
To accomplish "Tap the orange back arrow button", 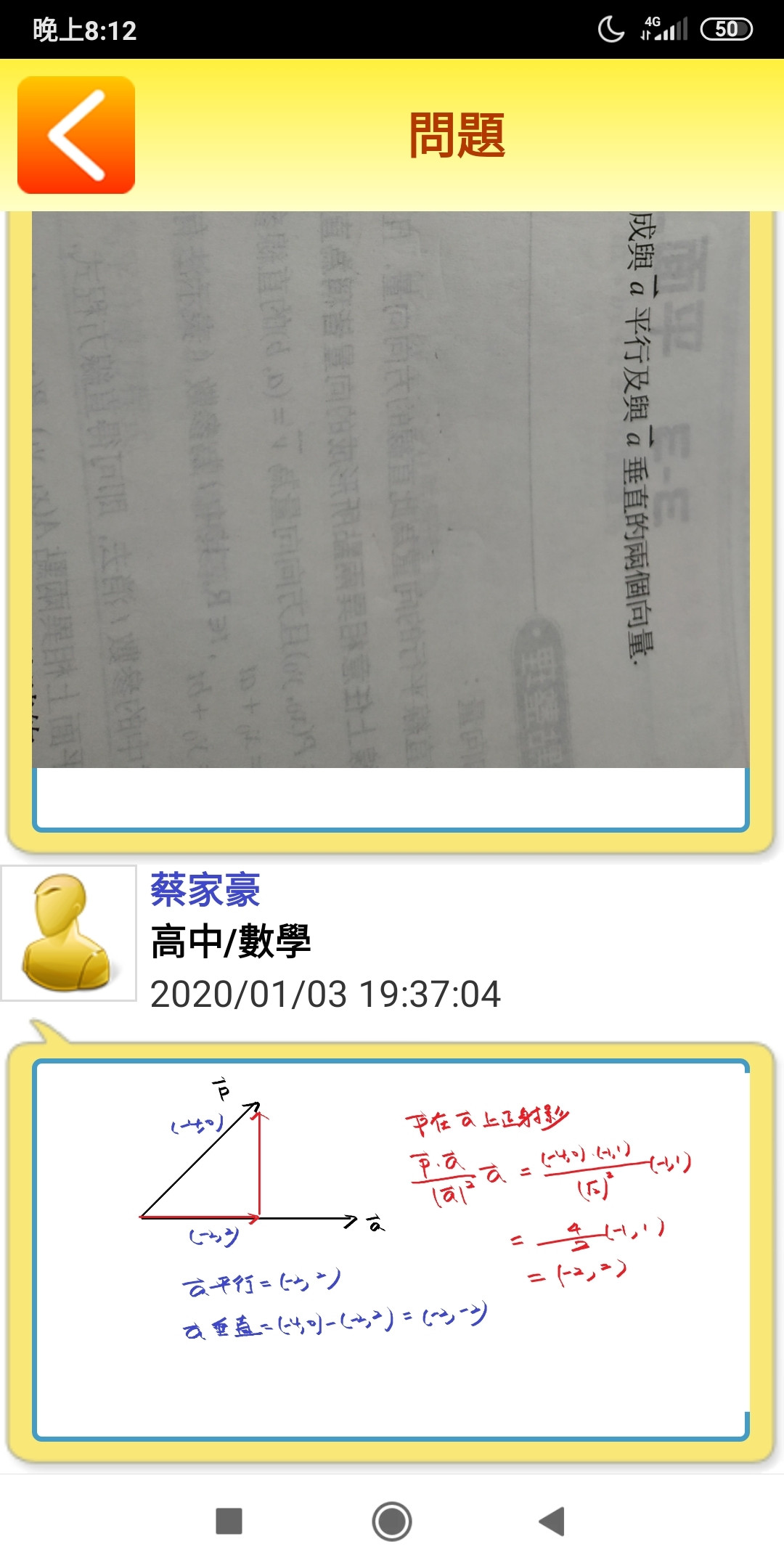I will click(76, 135).
